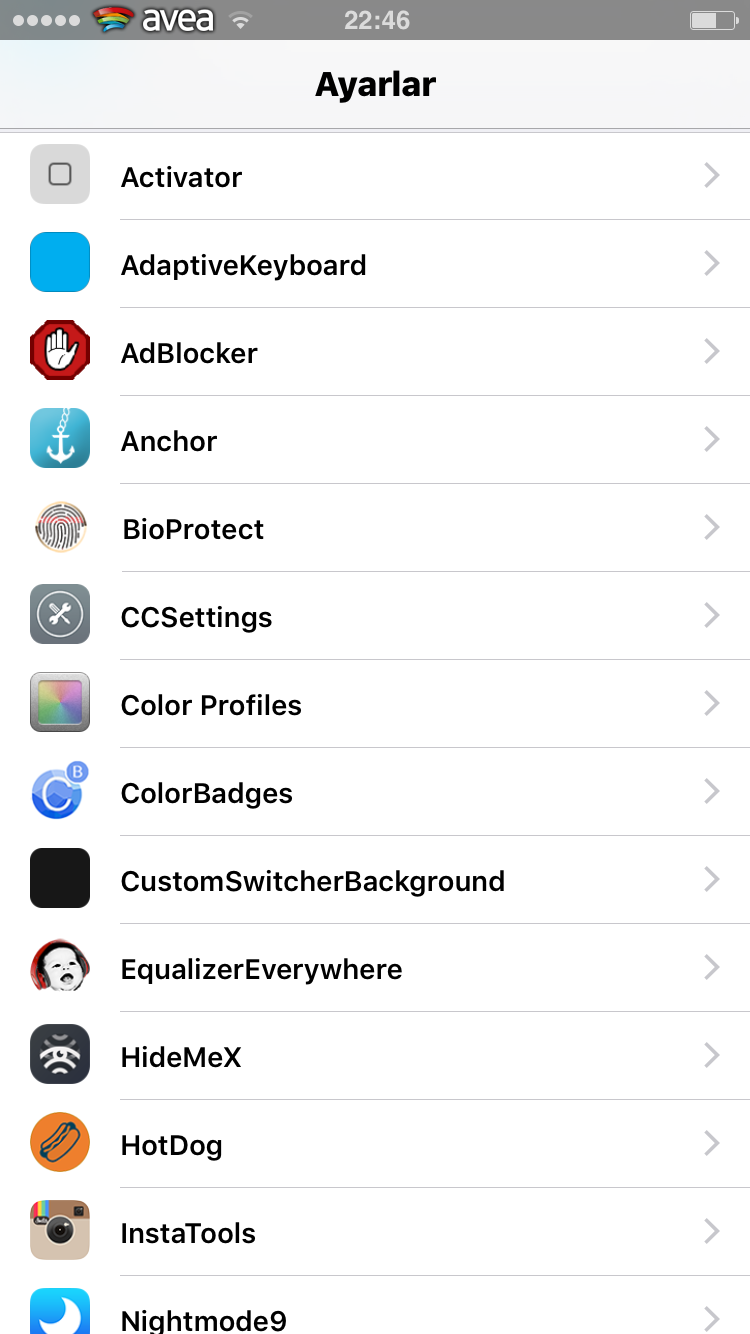Screen dimensions: 750x1334
Task: Select EqualizerEverywhere
Action: [375, 968]
